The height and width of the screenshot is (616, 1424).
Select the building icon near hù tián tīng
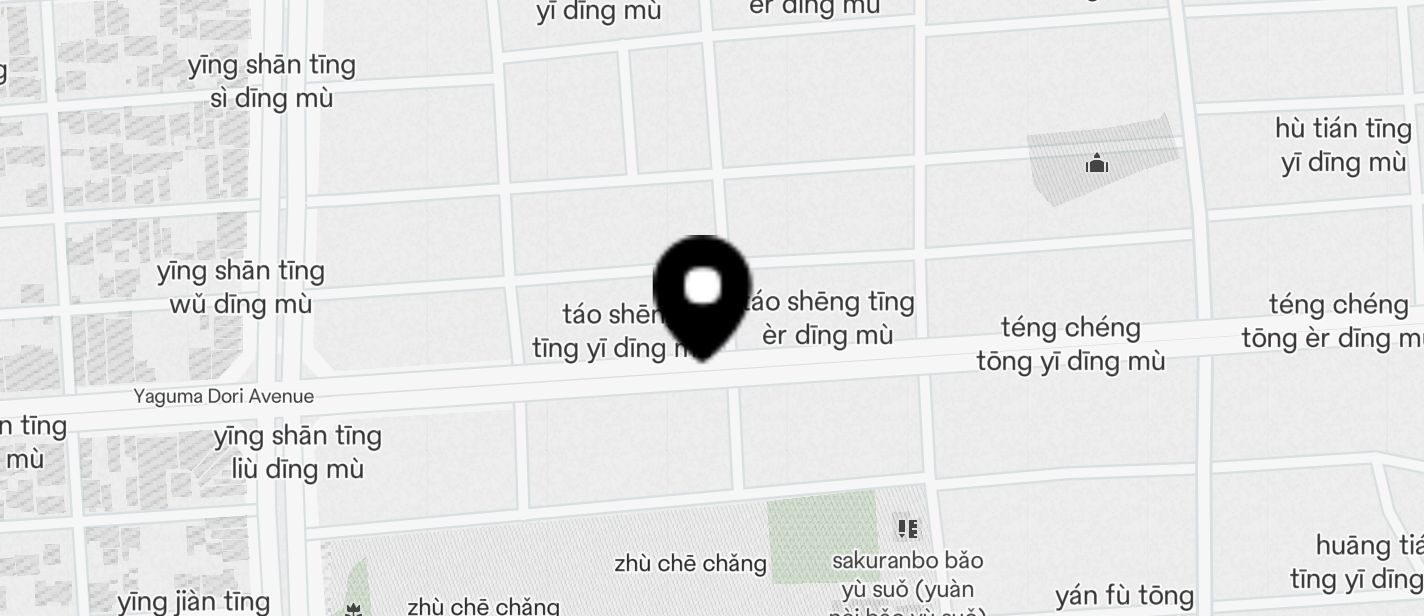point(1097,163)
